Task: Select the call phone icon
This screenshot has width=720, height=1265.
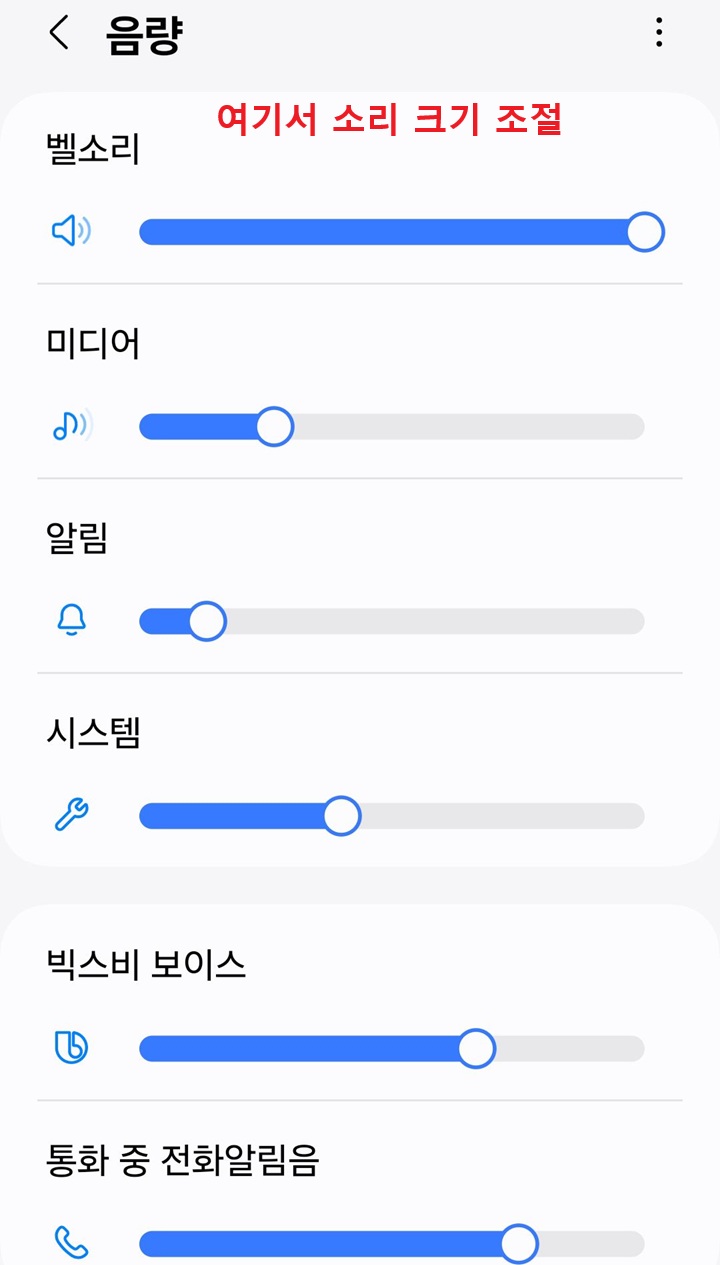Action: point(70,1244)
